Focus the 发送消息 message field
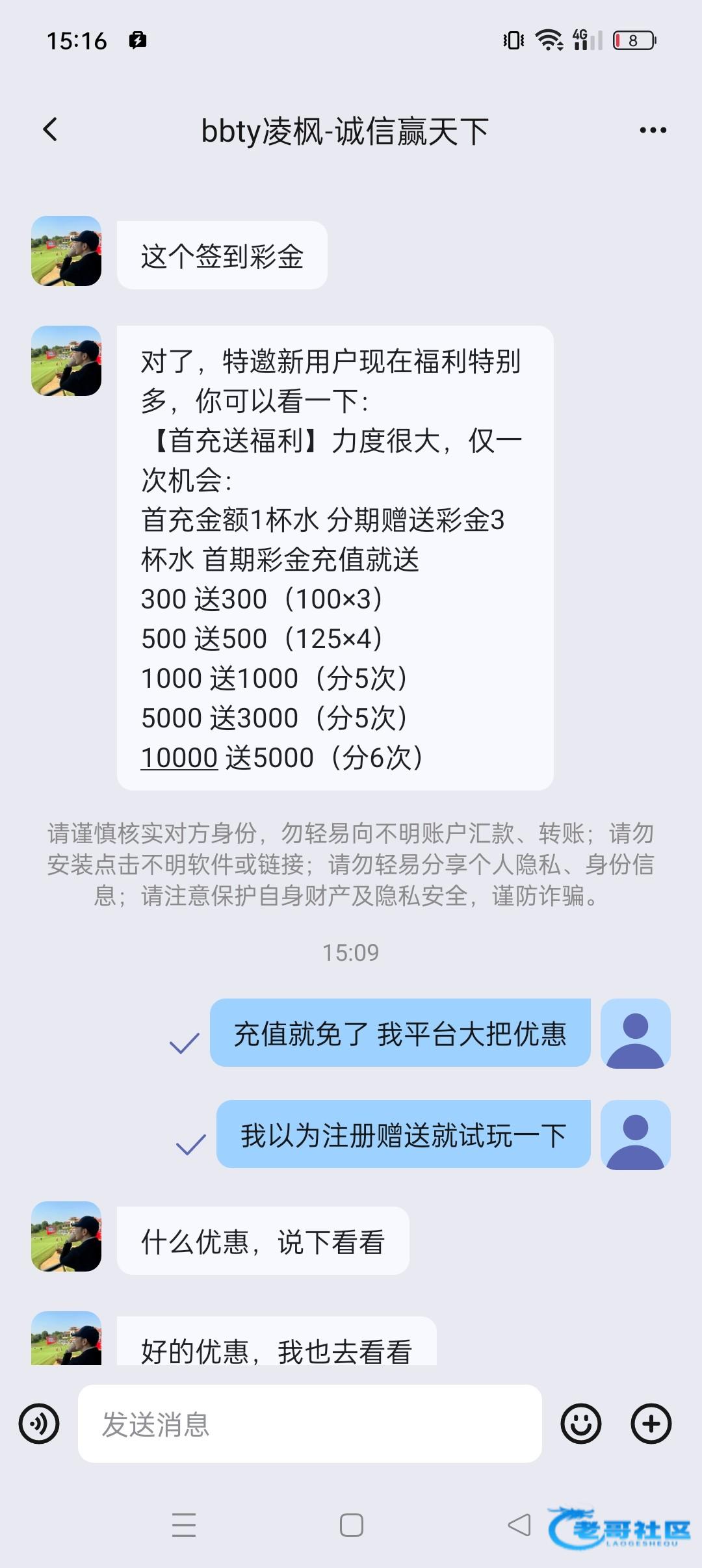702x1568 pixels. (309, 1424)
